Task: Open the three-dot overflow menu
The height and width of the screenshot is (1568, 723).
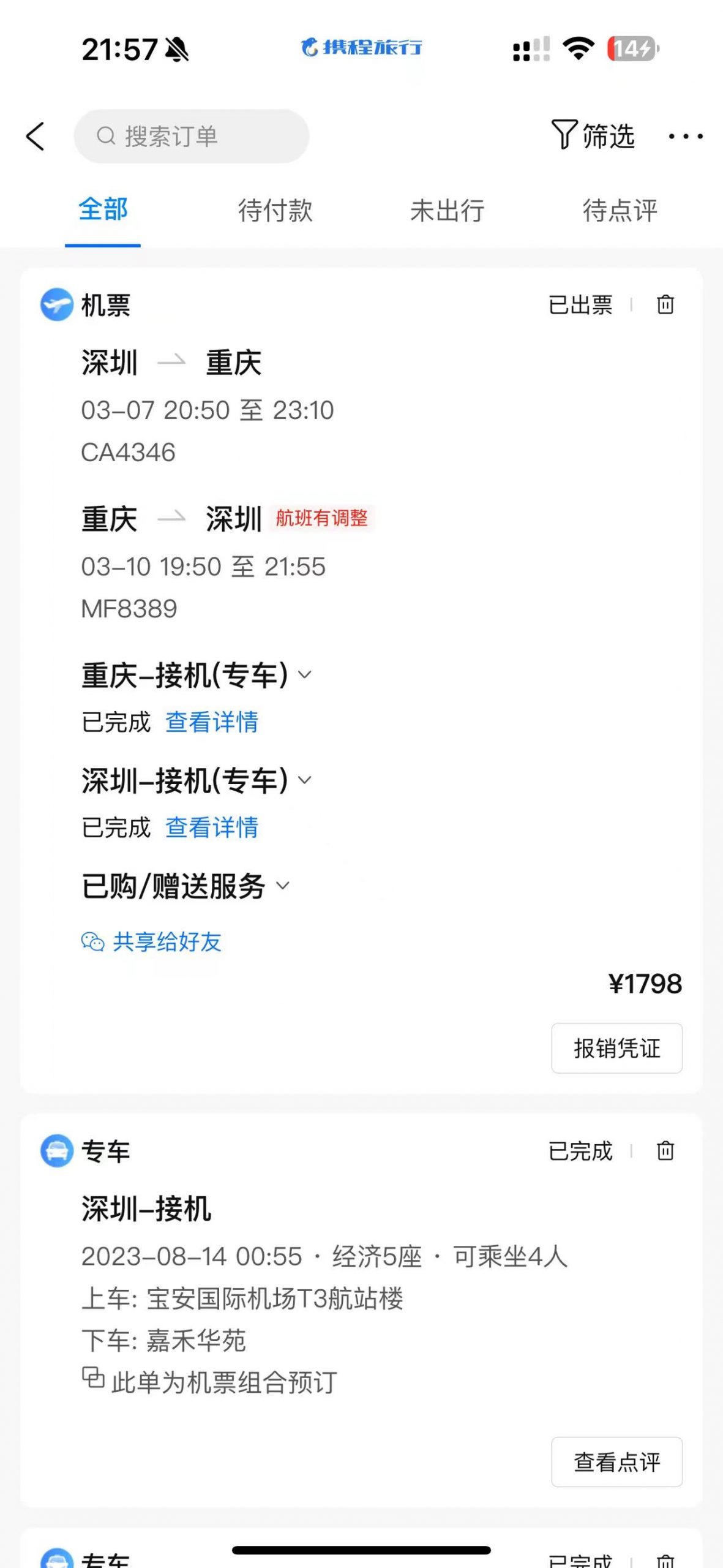Action: [x=685, y=136]
